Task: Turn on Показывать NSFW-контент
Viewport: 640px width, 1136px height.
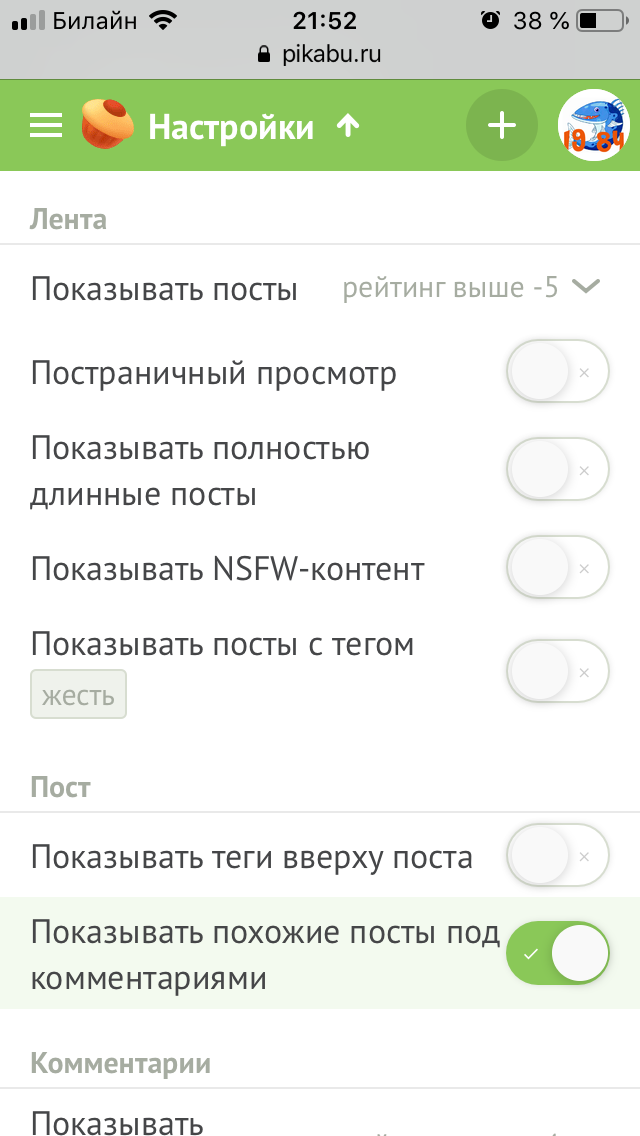Action: click(x=557, y=569)
